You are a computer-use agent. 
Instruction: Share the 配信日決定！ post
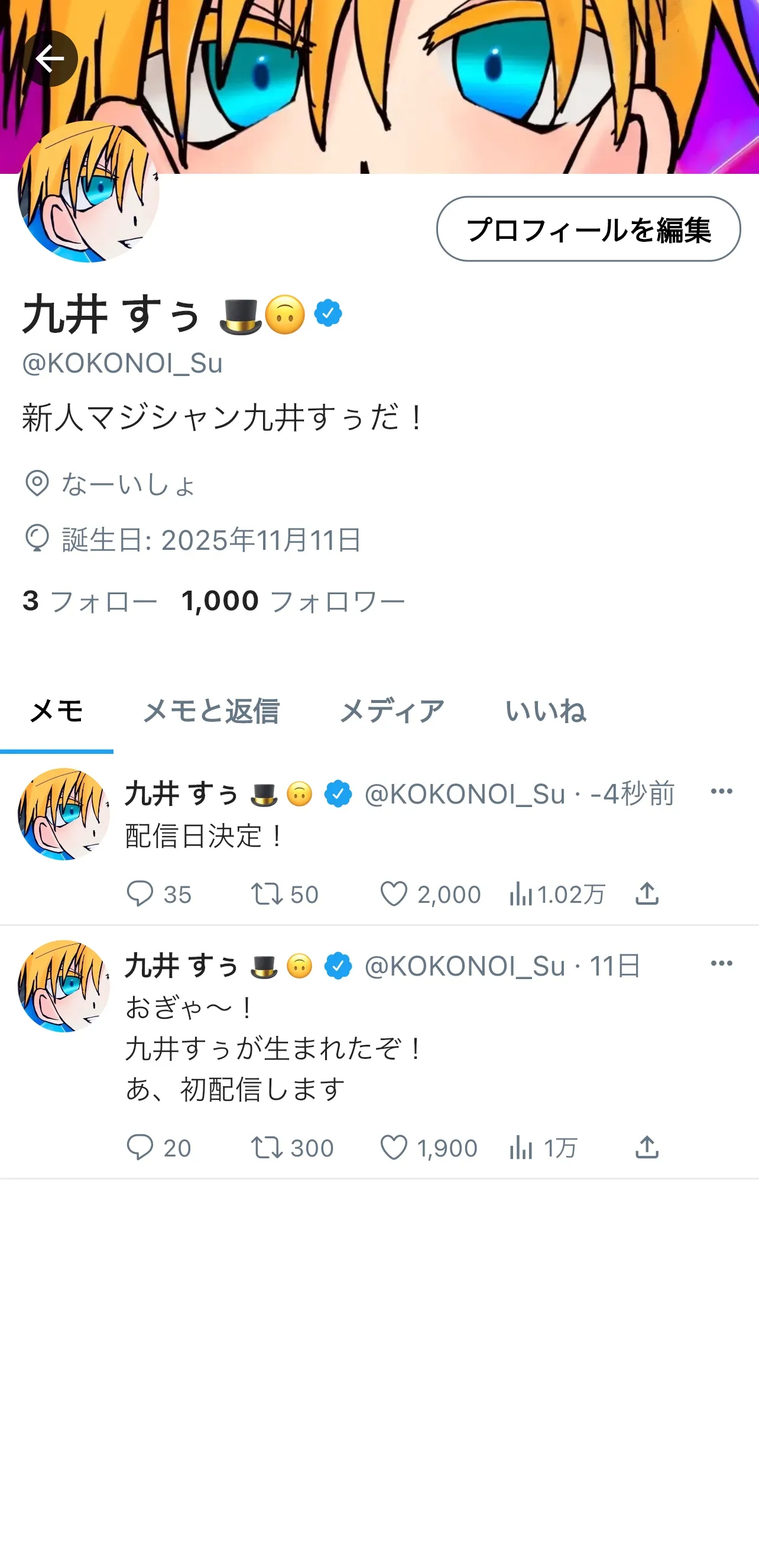click(x=647, y=894)
